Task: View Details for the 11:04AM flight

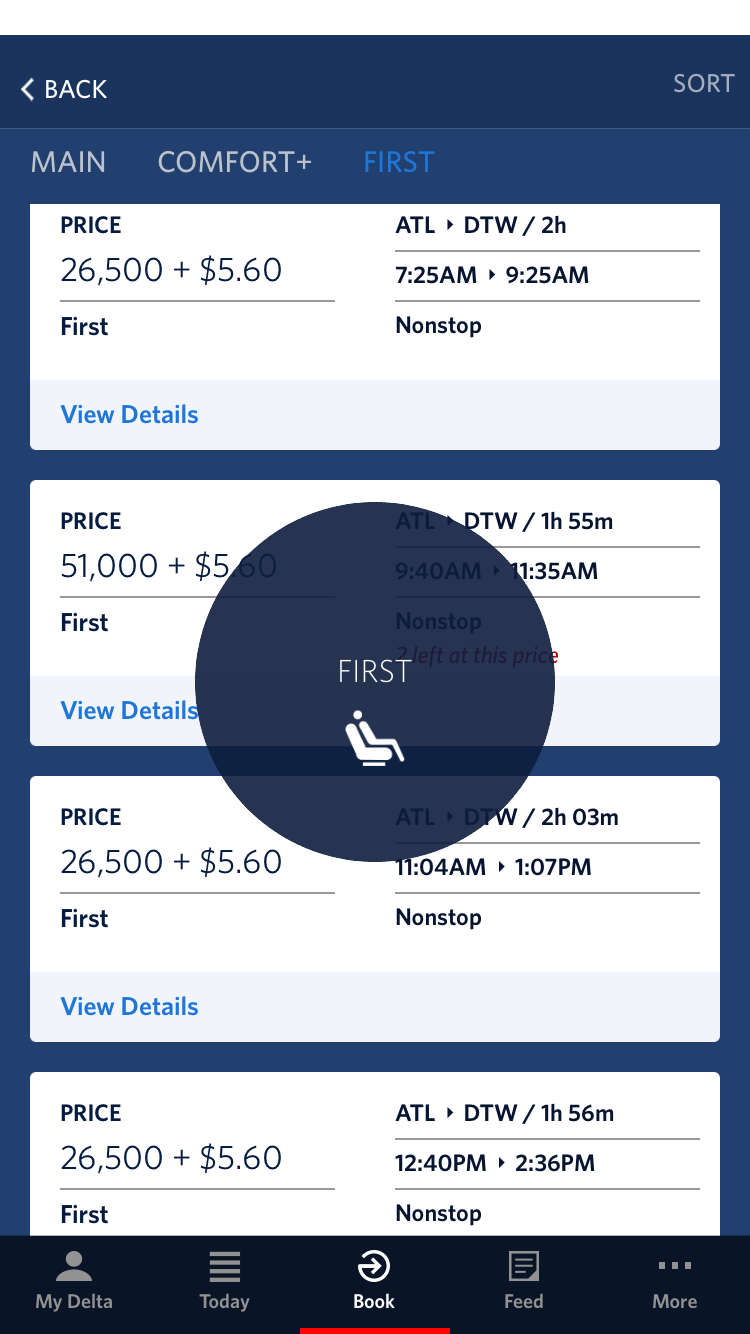Action: (x=130, y=1007)
